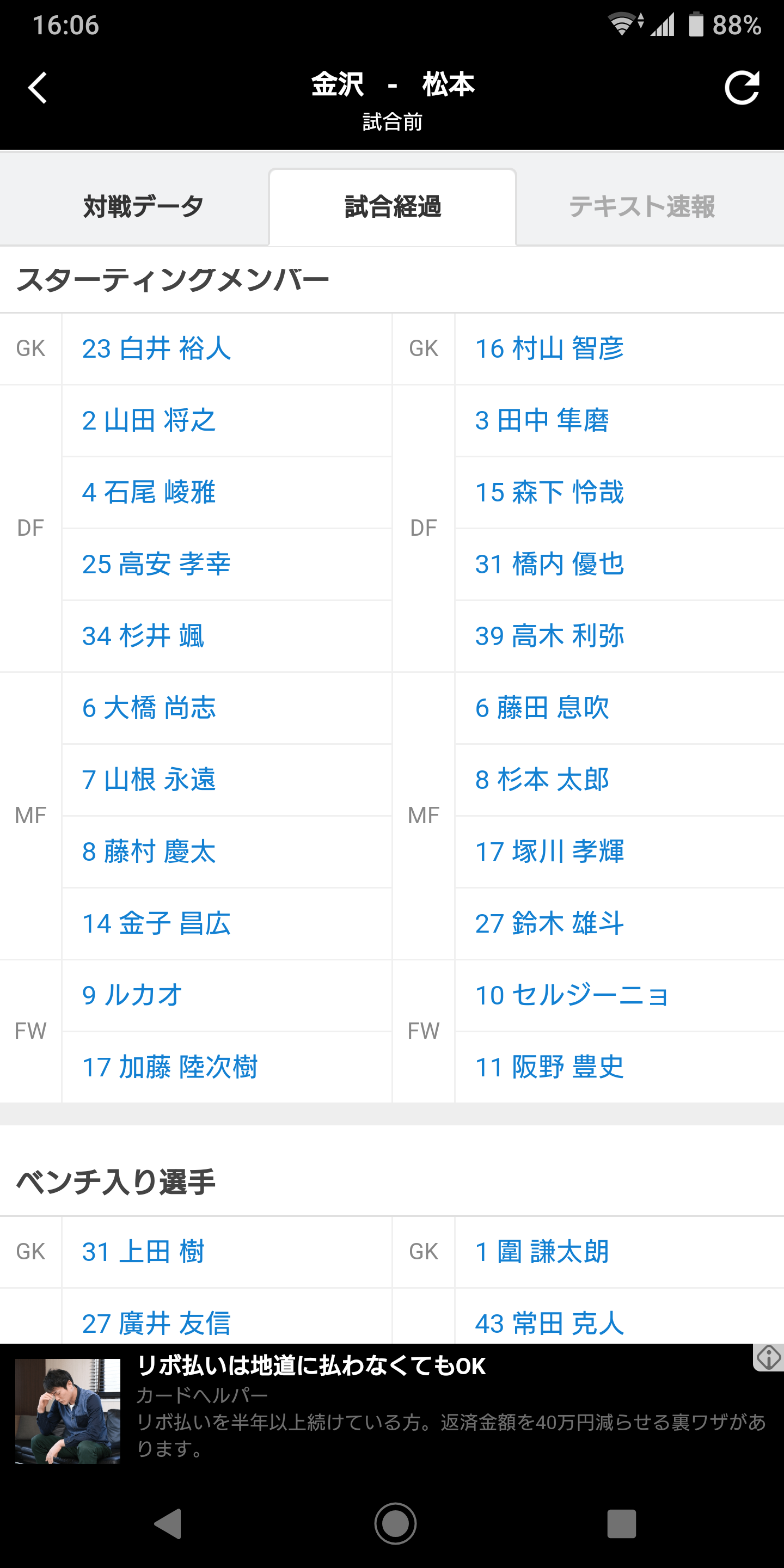Open player 10 セルジーニョ
Viewport: 784px width, 1568px height.
point(571,995)
